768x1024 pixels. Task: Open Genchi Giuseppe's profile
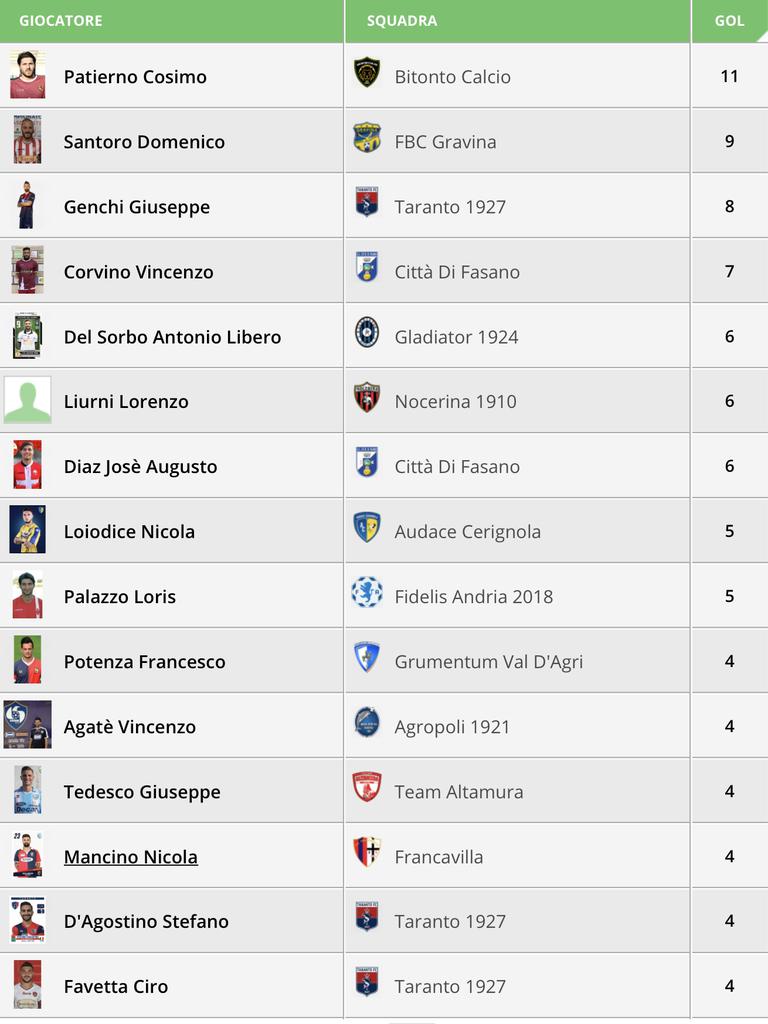point(137,207)
